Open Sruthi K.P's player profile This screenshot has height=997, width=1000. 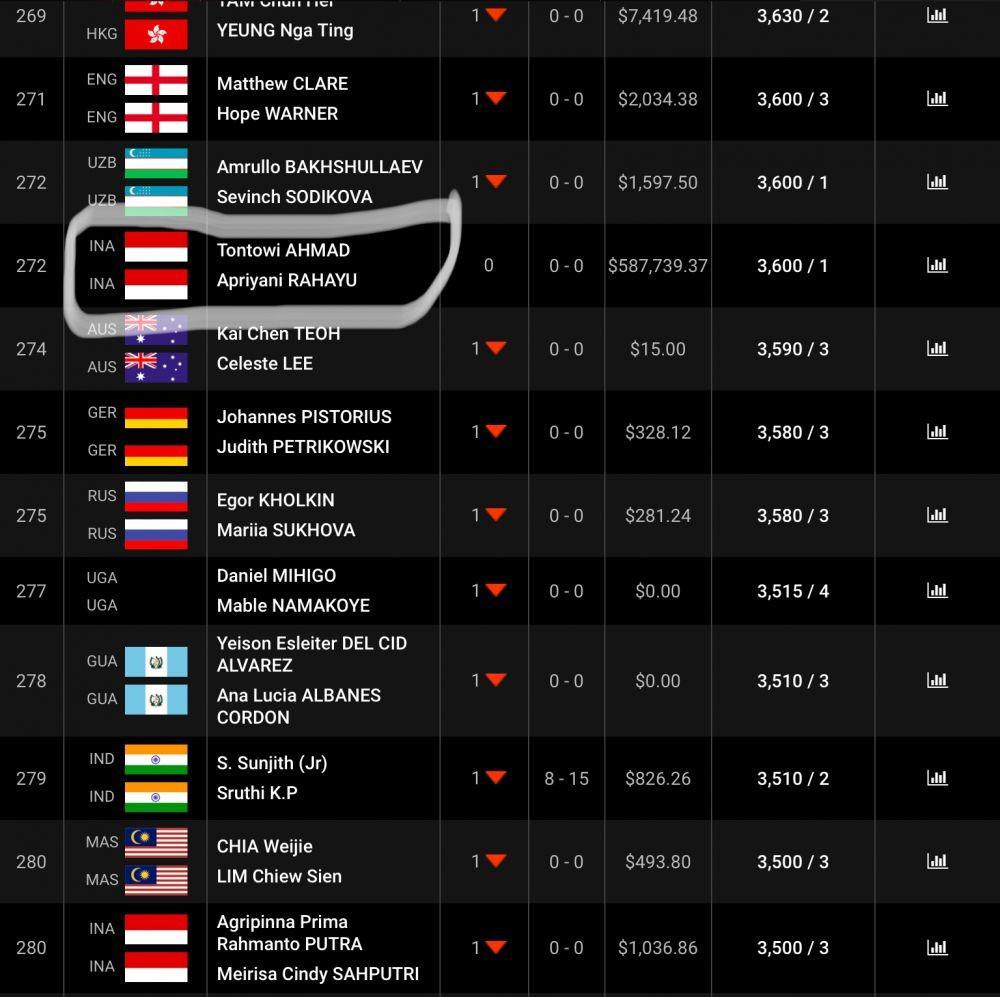tap(257, 793)
